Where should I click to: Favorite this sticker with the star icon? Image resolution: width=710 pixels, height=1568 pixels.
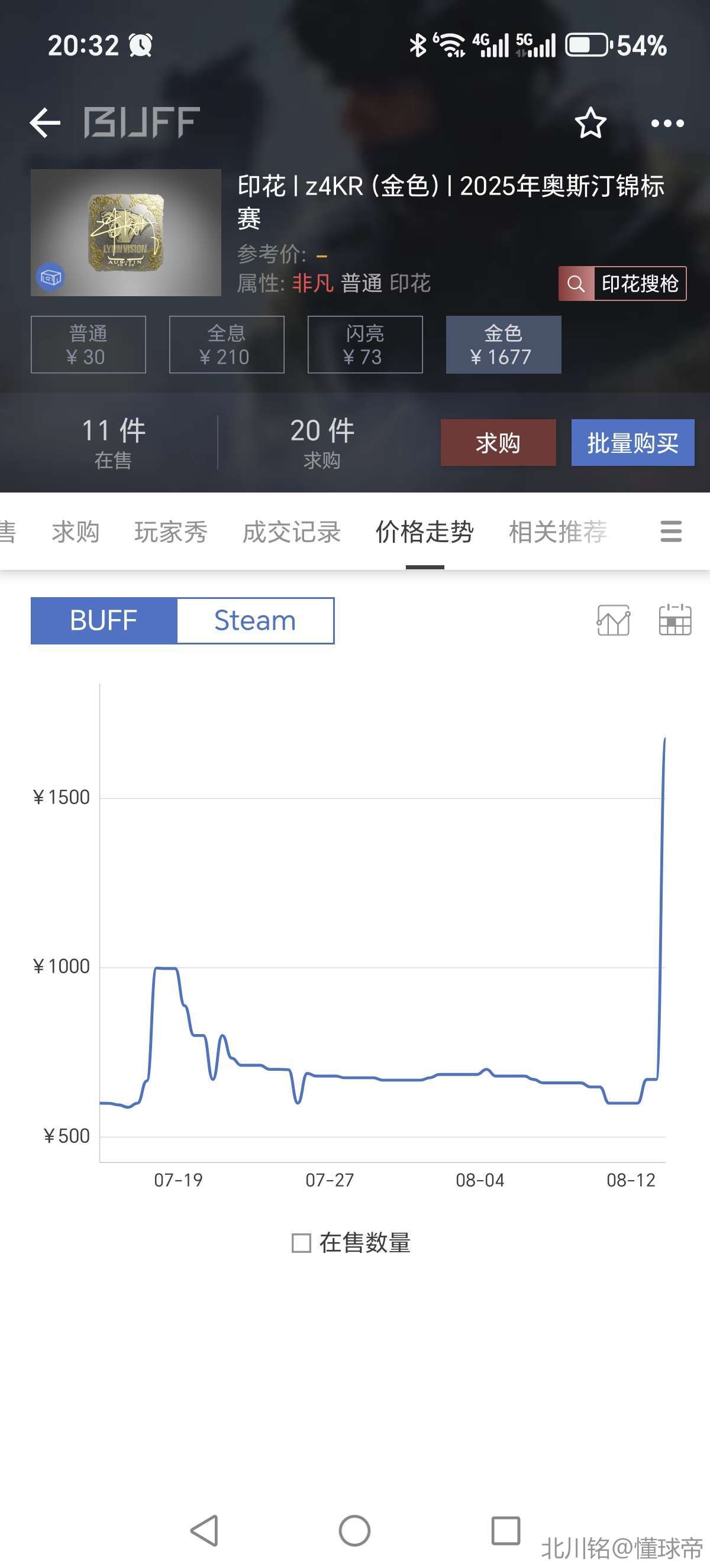coord(590,123)
